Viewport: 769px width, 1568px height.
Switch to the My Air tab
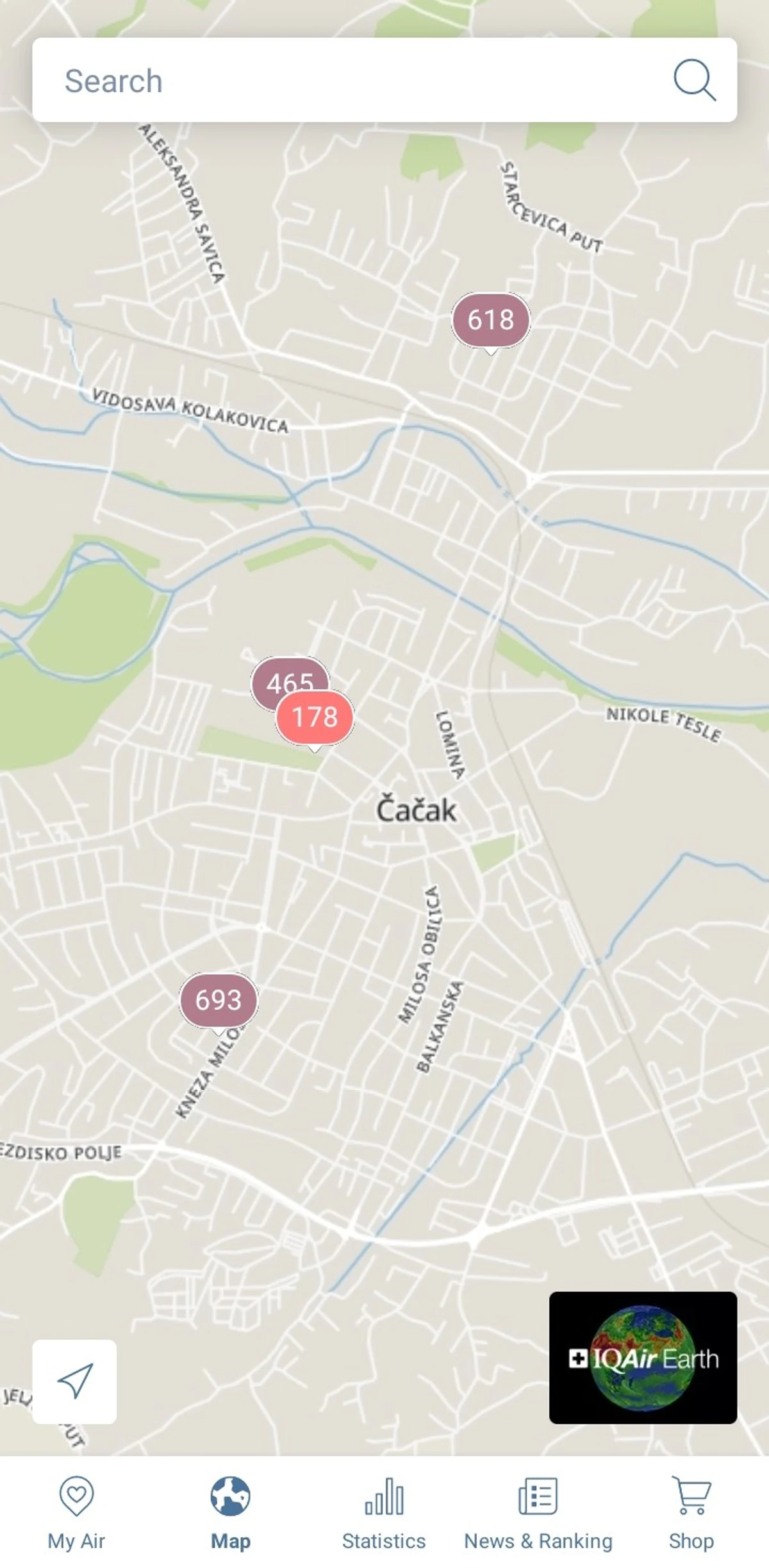(76, 1513)
